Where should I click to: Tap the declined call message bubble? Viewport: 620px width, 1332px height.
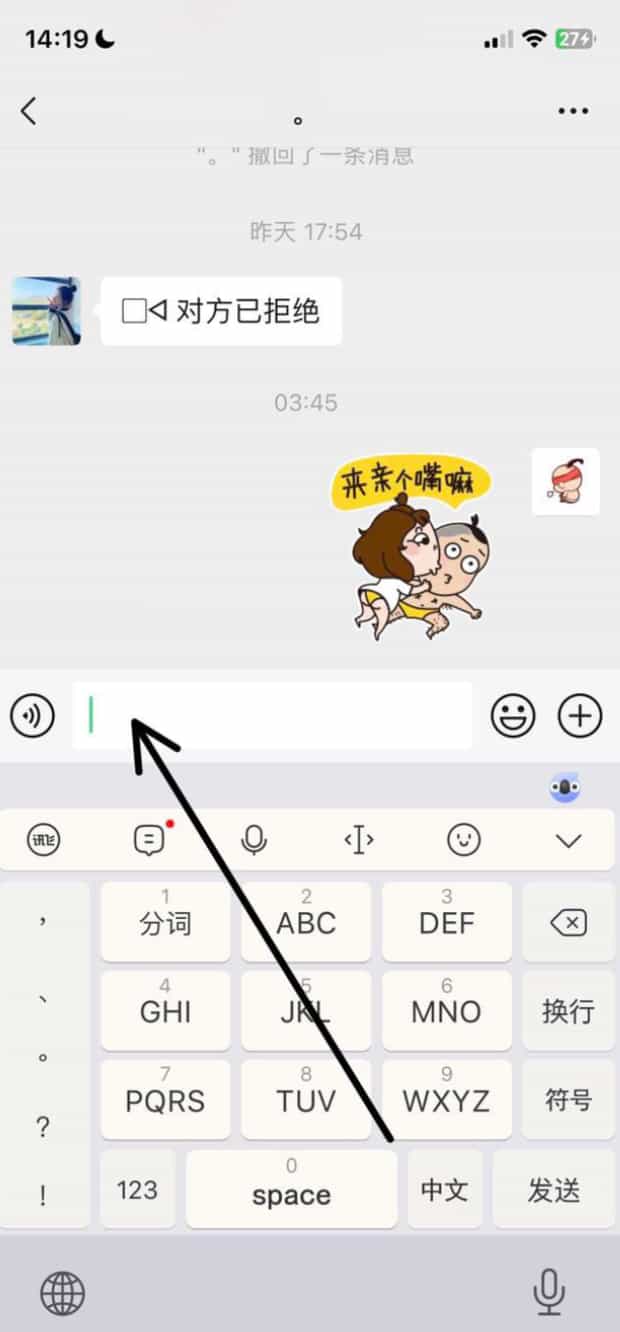coord(221,312)
